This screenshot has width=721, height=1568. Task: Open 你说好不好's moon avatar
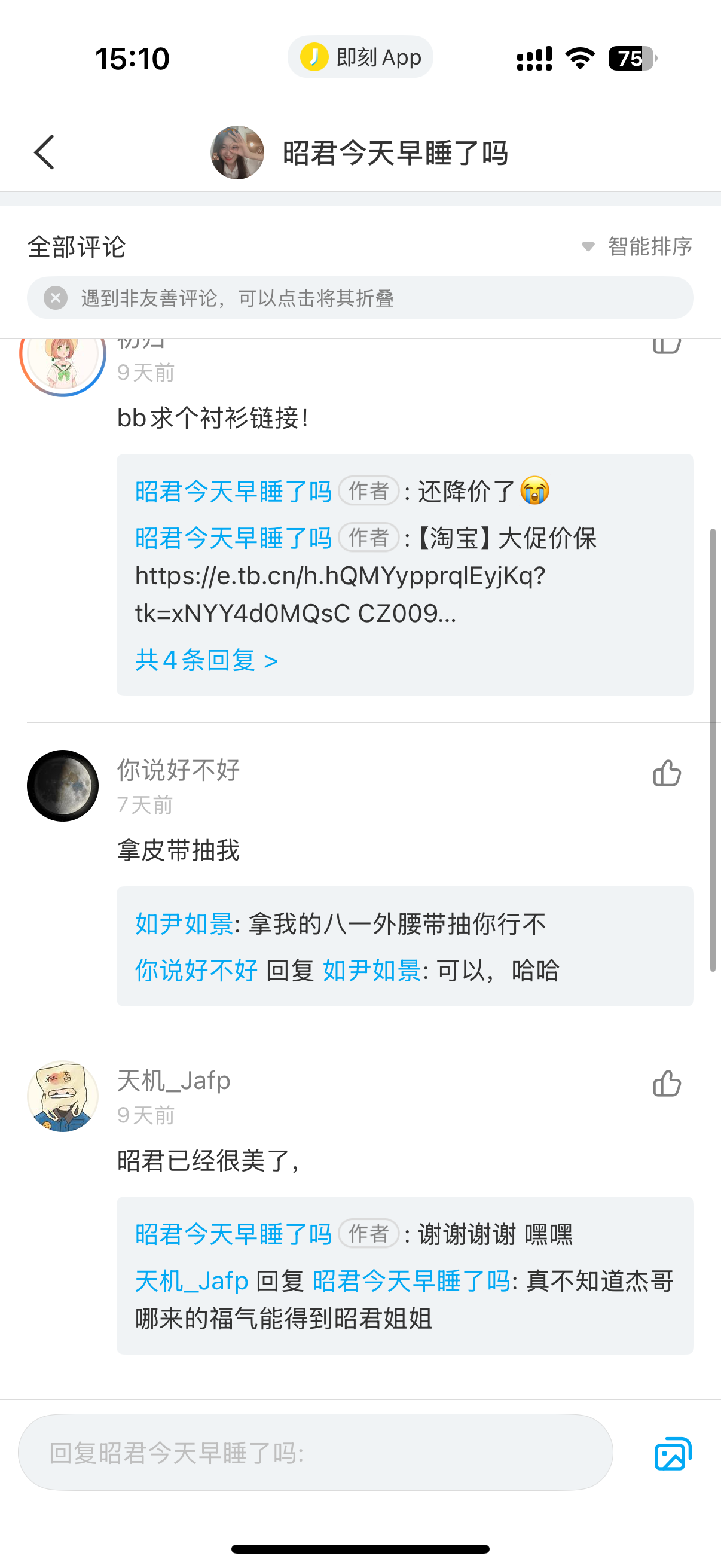coord(63,786)
